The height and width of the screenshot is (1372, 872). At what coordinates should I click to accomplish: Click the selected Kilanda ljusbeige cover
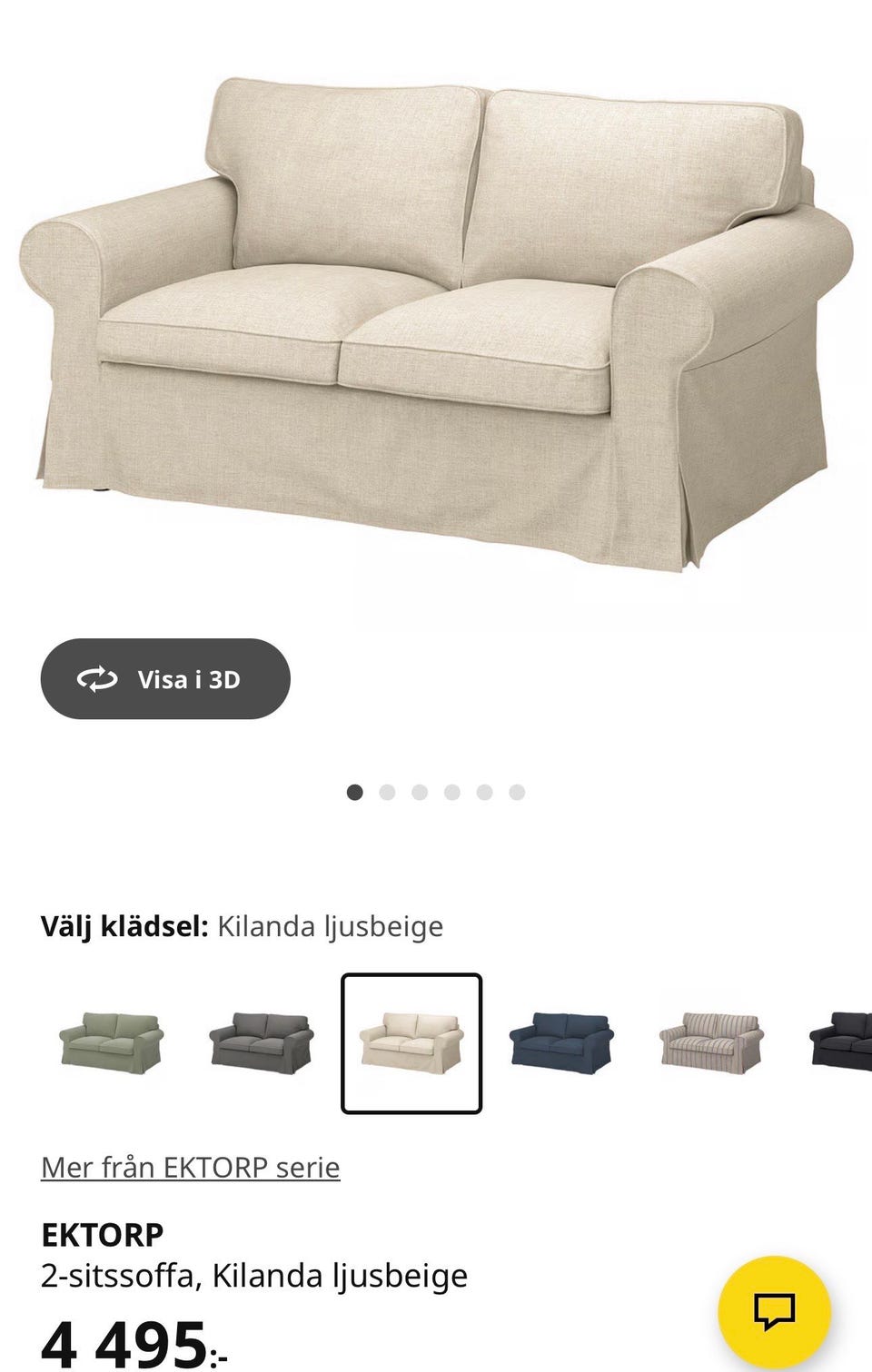[x=411, y=1042]
